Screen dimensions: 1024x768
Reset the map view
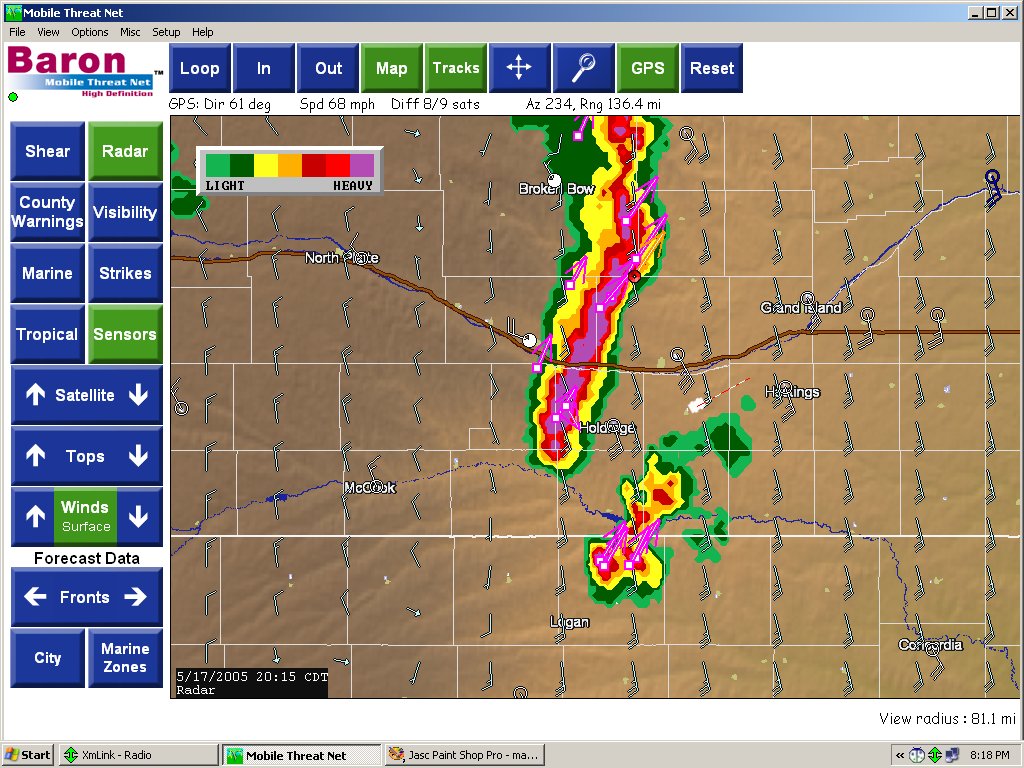[x=711, y=68]
